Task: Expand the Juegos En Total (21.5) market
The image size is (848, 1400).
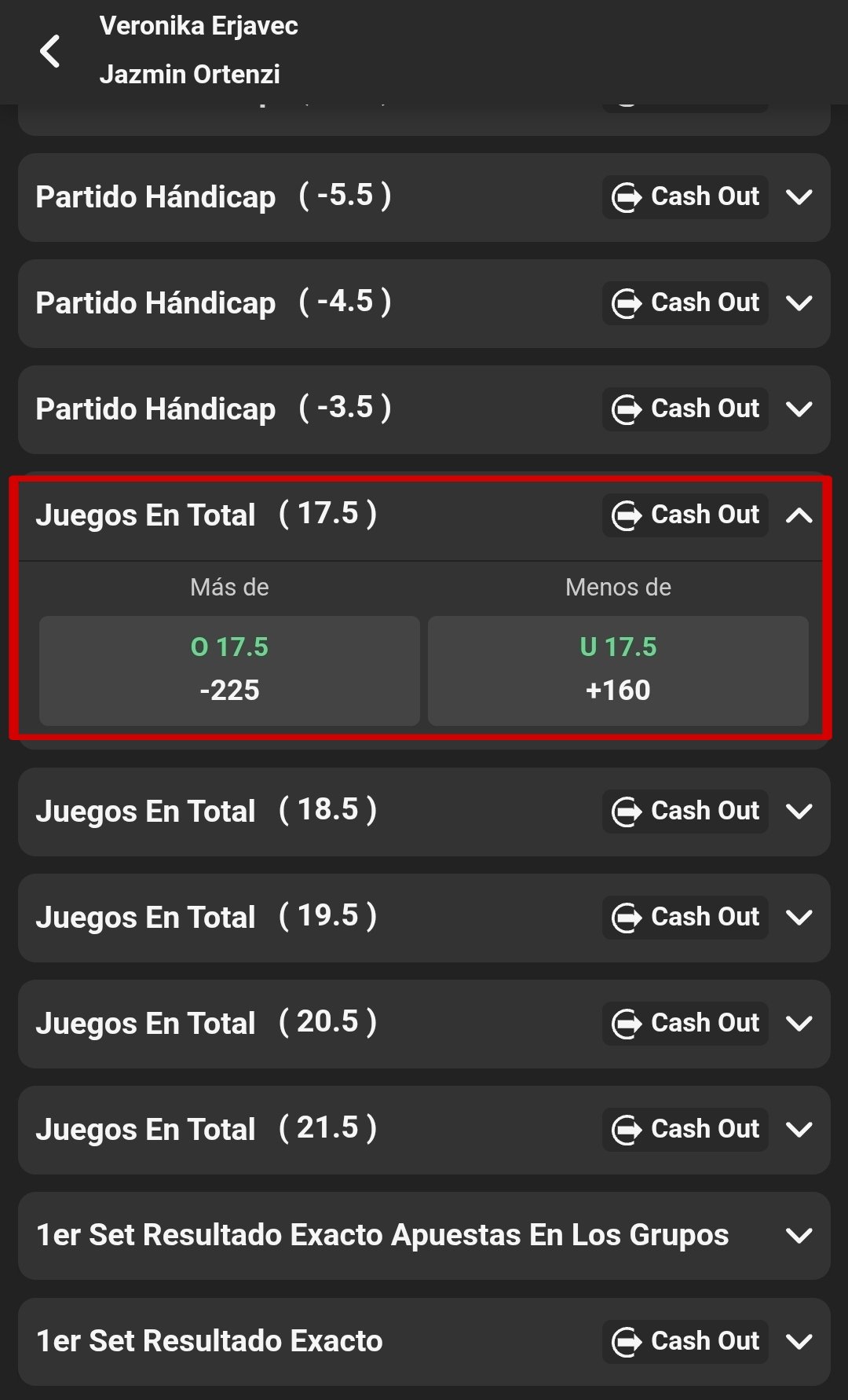Action: pyautogui.click(x=800, y=1129)
